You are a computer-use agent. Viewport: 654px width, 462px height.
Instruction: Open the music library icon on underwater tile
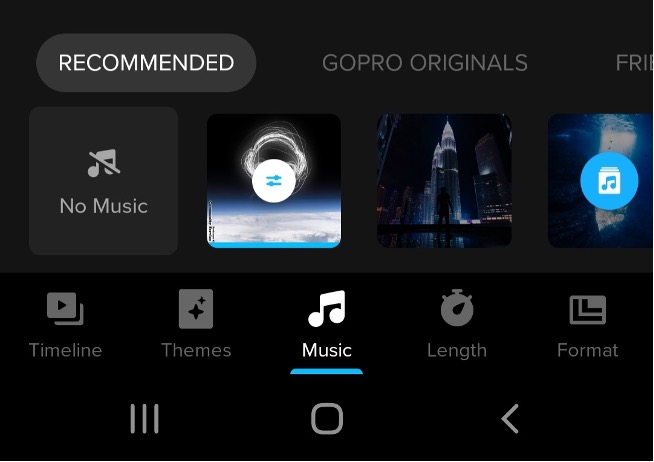[608, 182]
